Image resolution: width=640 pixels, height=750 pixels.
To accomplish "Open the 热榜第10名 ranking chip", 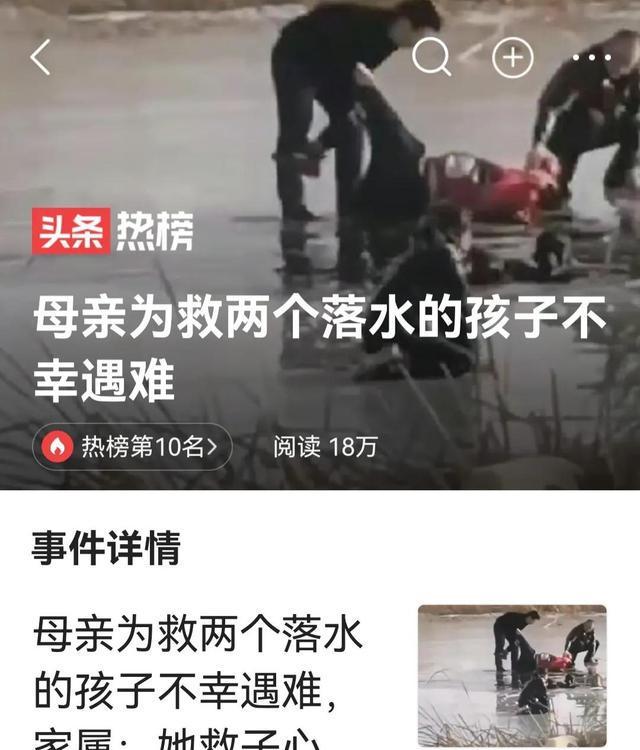I will (x=133, y=447).
